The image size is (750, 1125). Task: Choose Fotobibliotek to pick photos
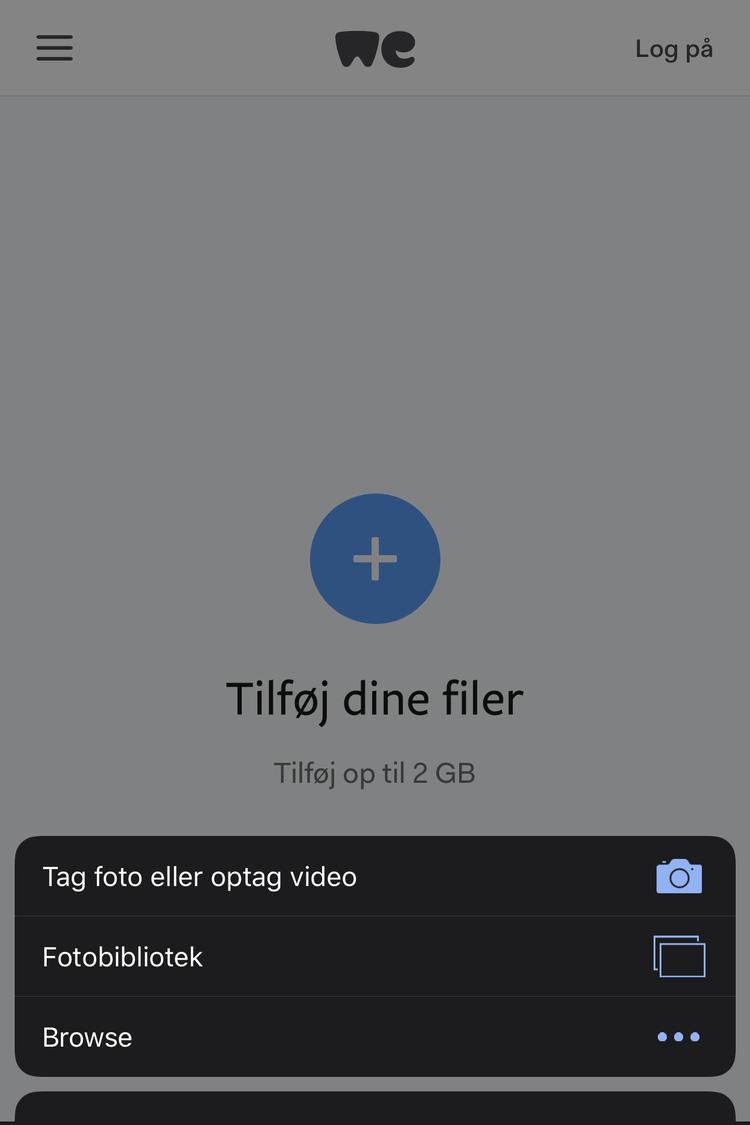click(x=374, y=957)
